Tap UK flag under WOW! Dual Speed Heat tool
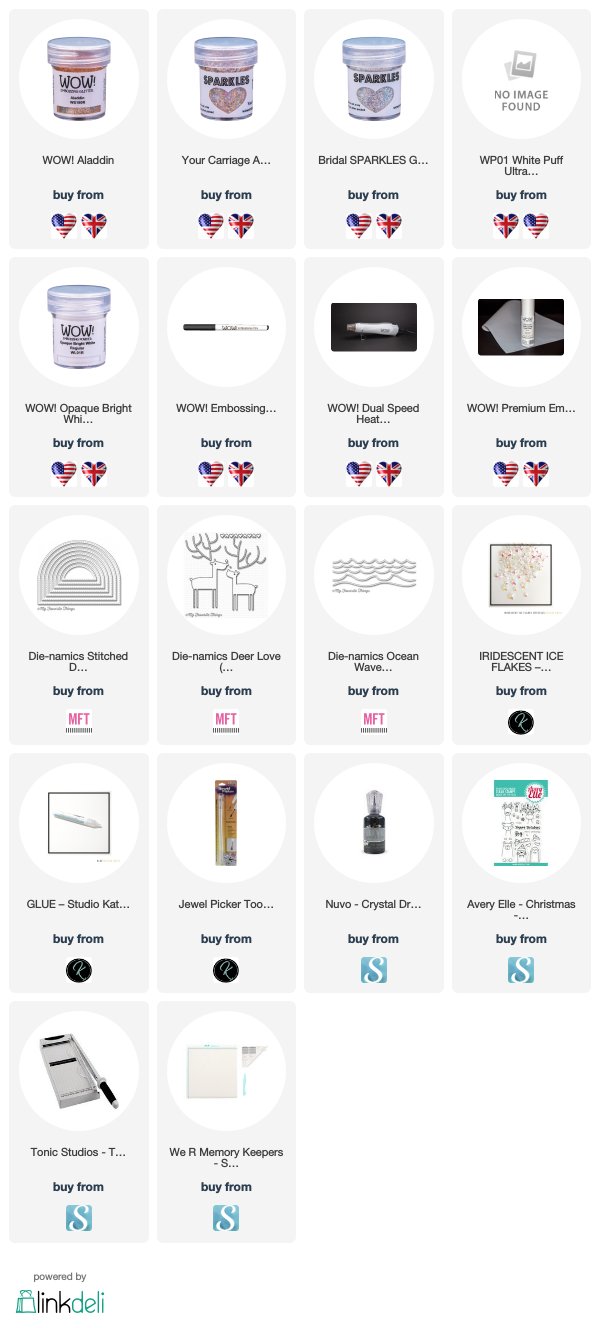Screen dimensions: 600x1328 tap(389, 474)
